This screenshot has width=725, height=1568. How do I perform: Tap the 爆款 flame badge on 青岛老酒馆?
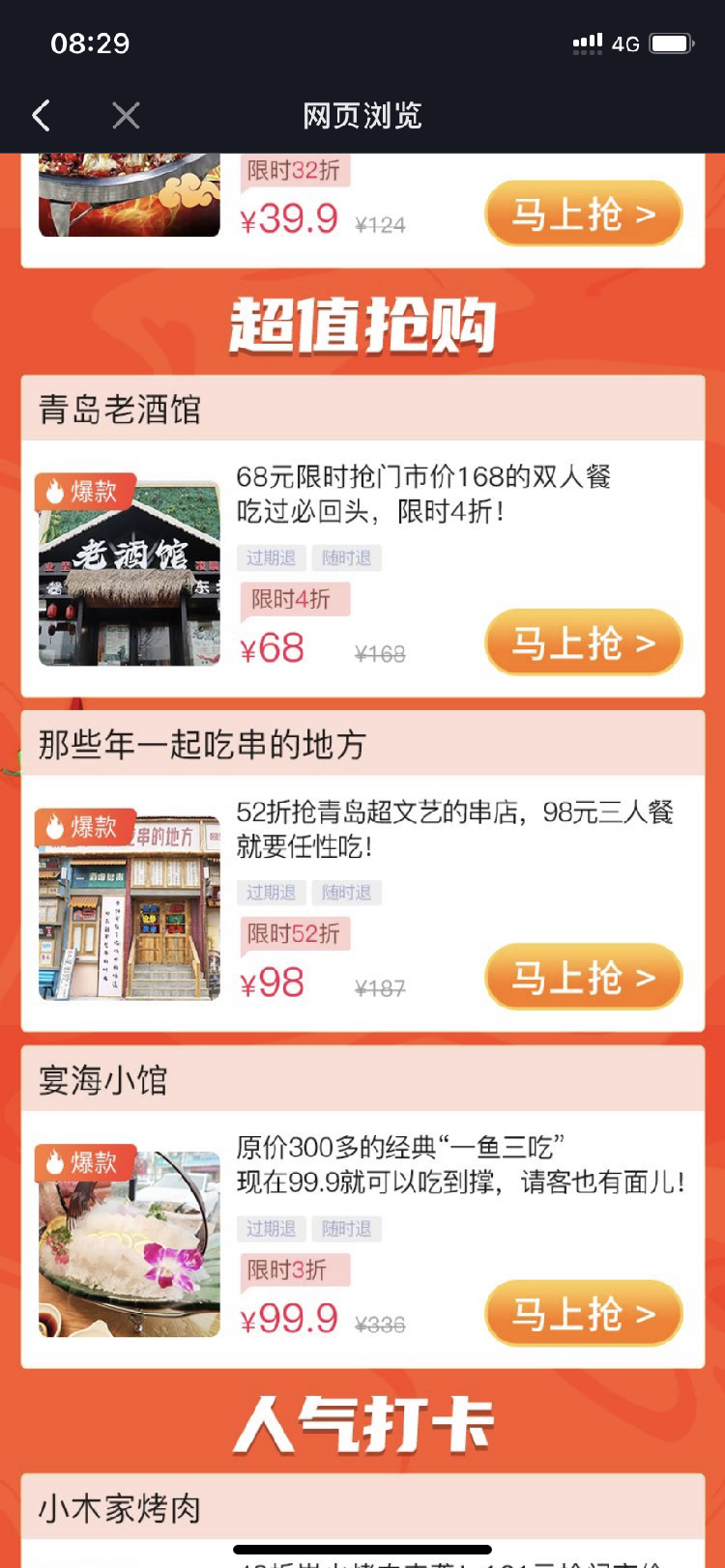coord(85,492)
